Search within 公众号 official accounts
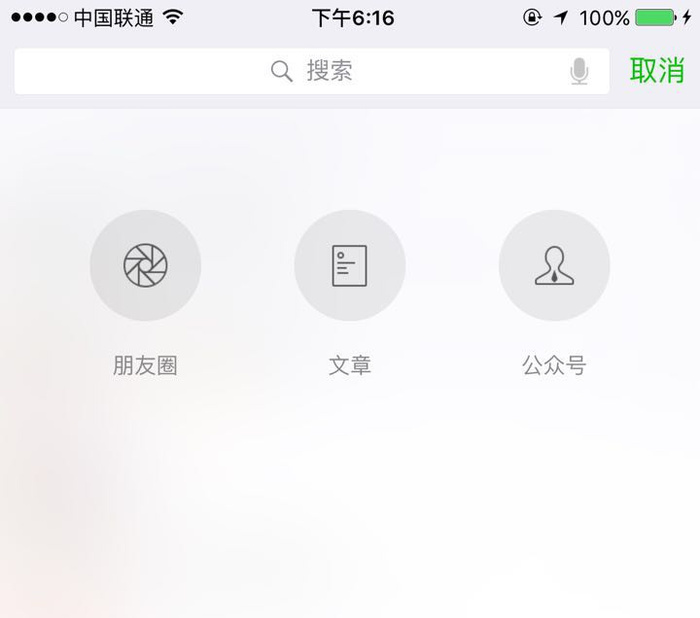700x618 pixels. pos(554,266)
